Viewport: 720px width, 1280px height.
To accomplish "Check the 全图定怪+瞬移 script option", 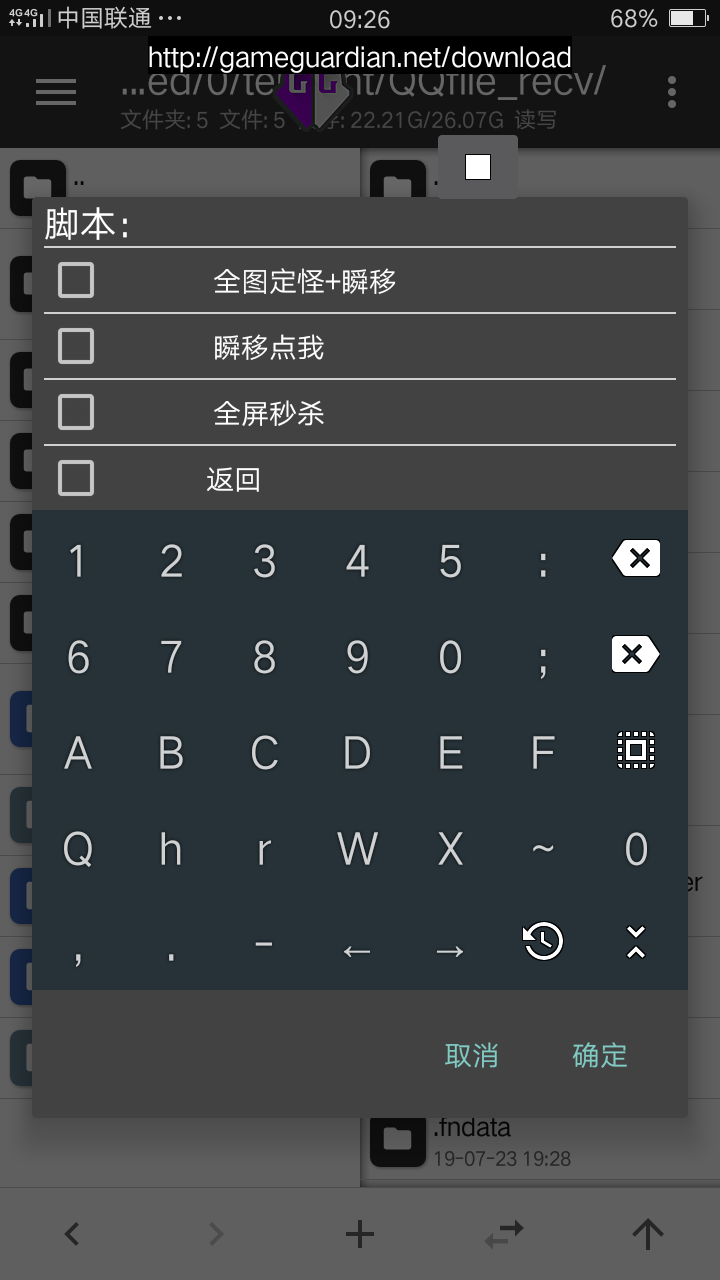I will tap(76, 280).
